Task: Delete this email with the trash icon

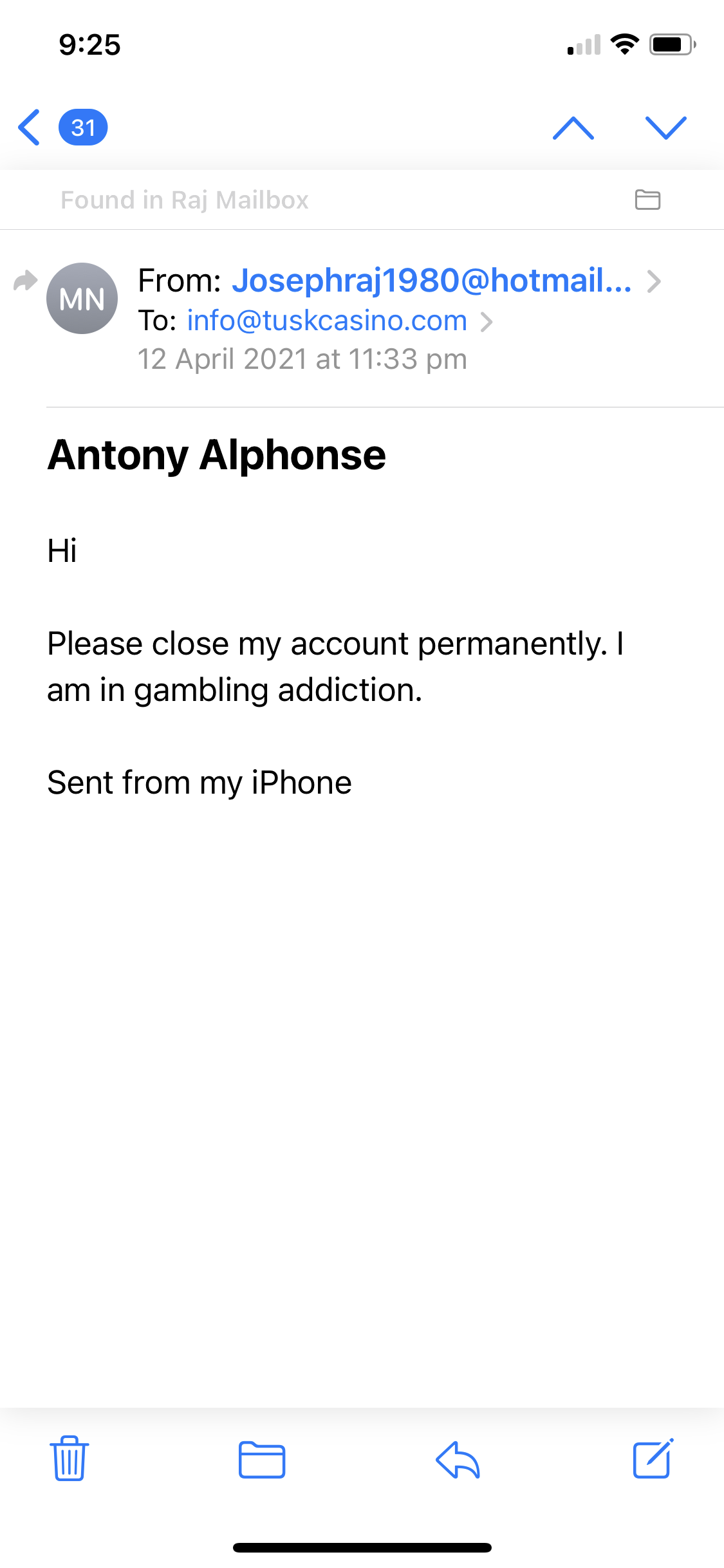Action: [x=70, y=1459]
